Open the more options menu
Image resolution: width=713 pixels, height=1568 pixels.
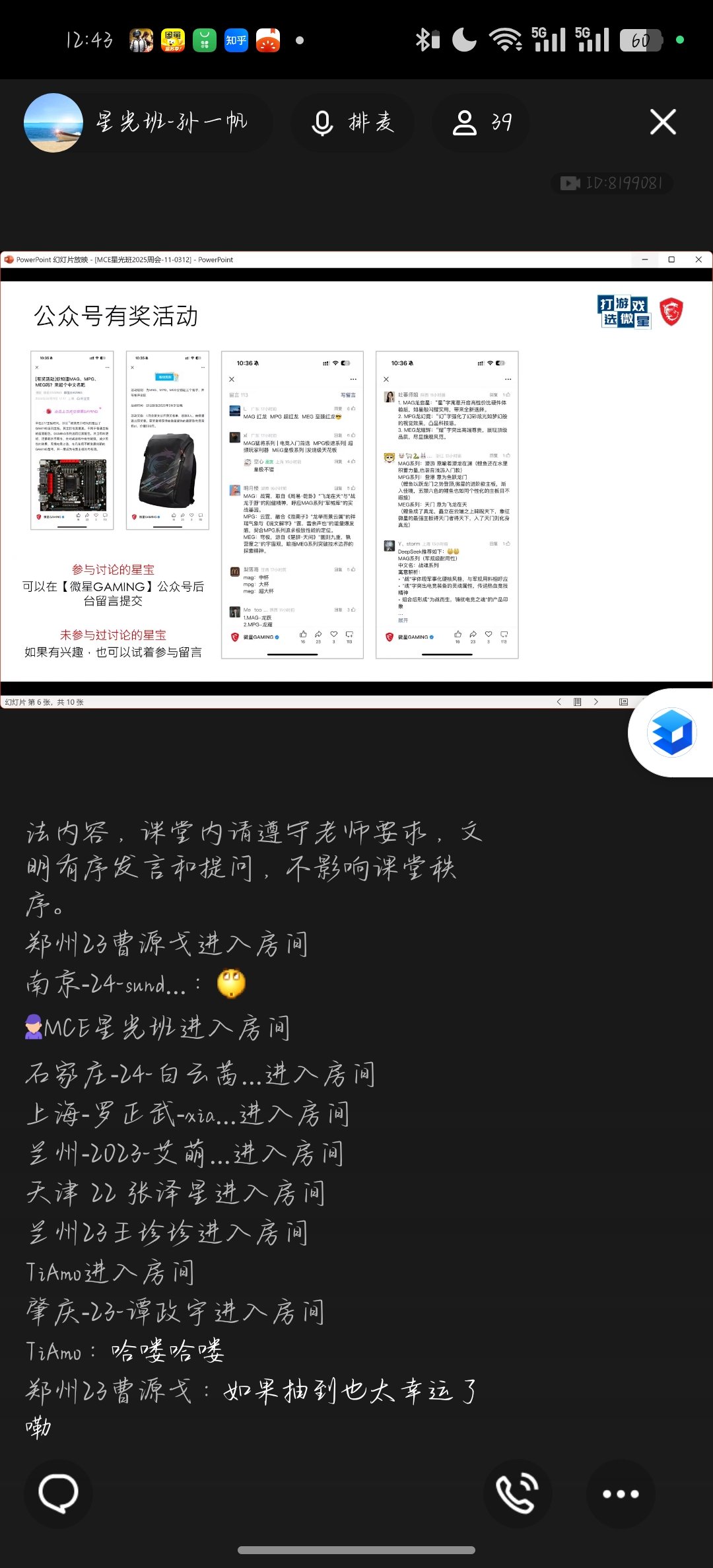(620, 1494)
